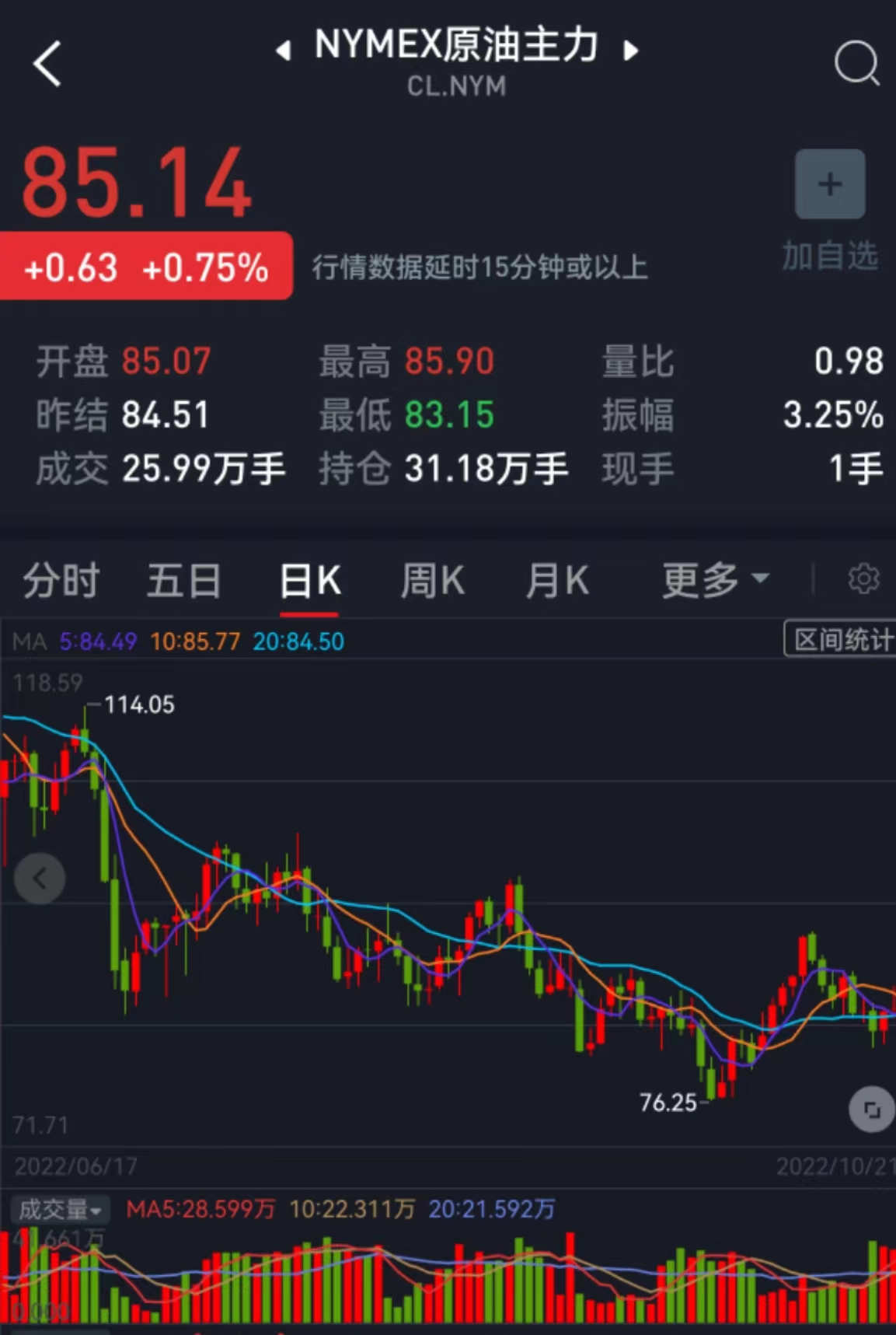Add to watchlist with 加自选 plus button
The width and height of the screenshot is (896, 1335).
[829, 184]
